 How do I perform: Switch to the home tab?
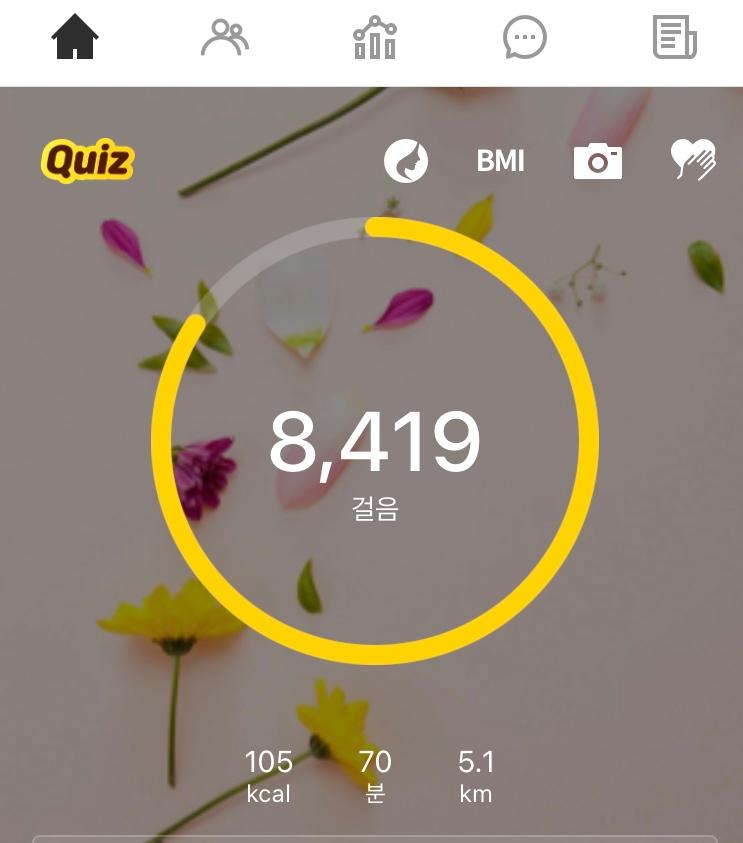[x=75, y=38]
